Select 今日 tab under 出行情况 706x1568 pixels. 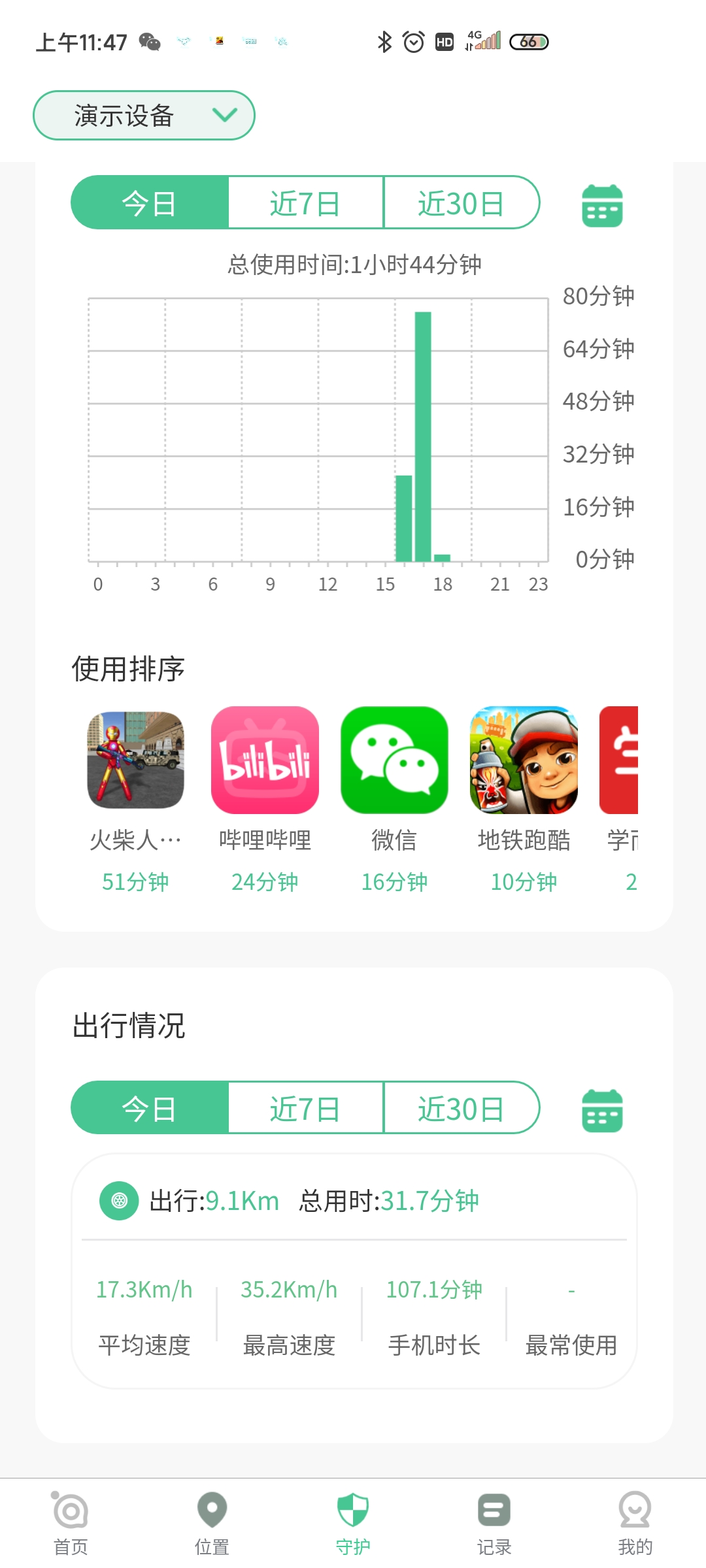[149, 1107]
